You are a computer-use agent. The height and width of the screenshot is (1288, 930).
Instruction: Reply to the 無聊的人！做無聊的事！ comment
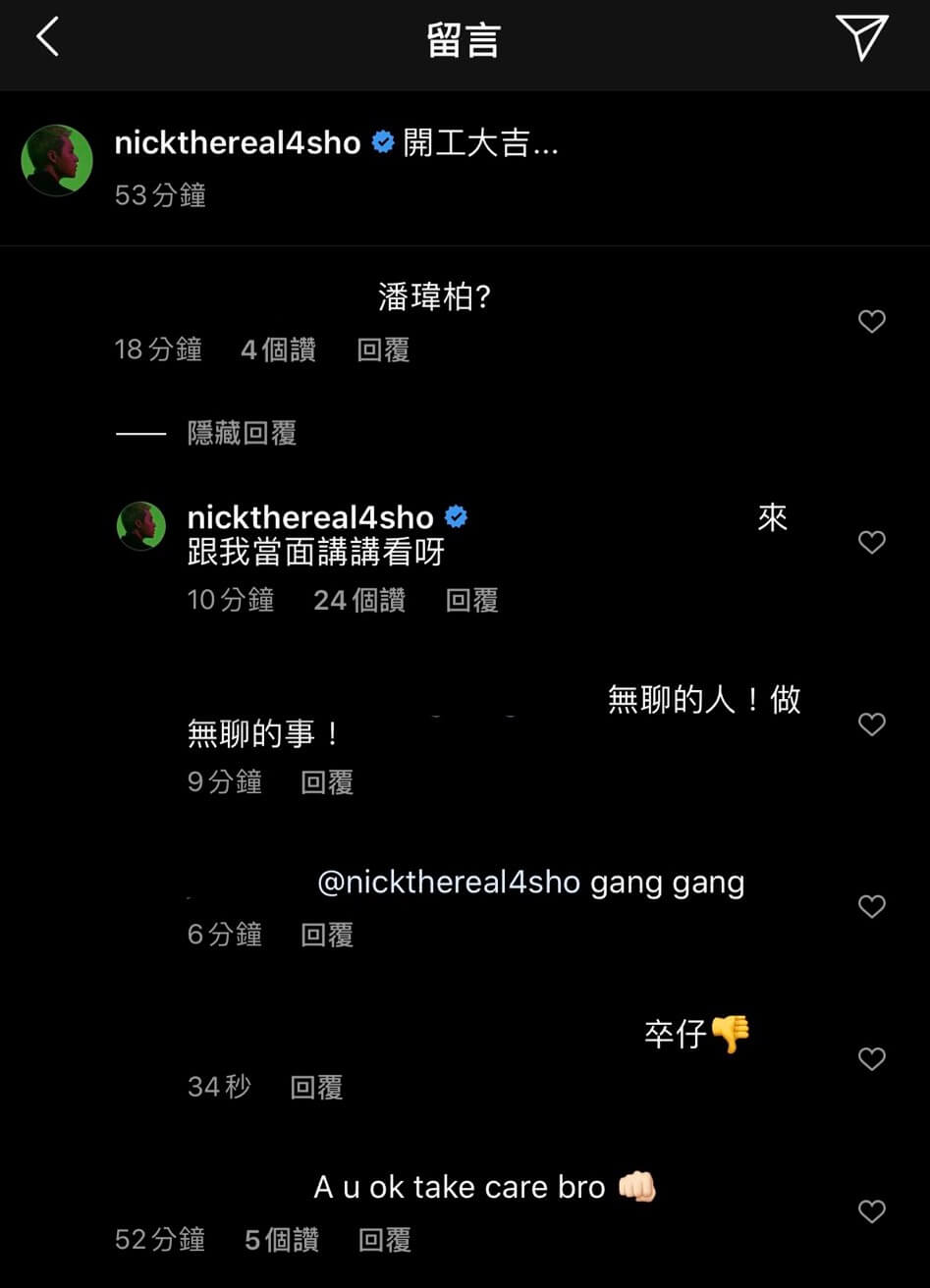point(326,781)
